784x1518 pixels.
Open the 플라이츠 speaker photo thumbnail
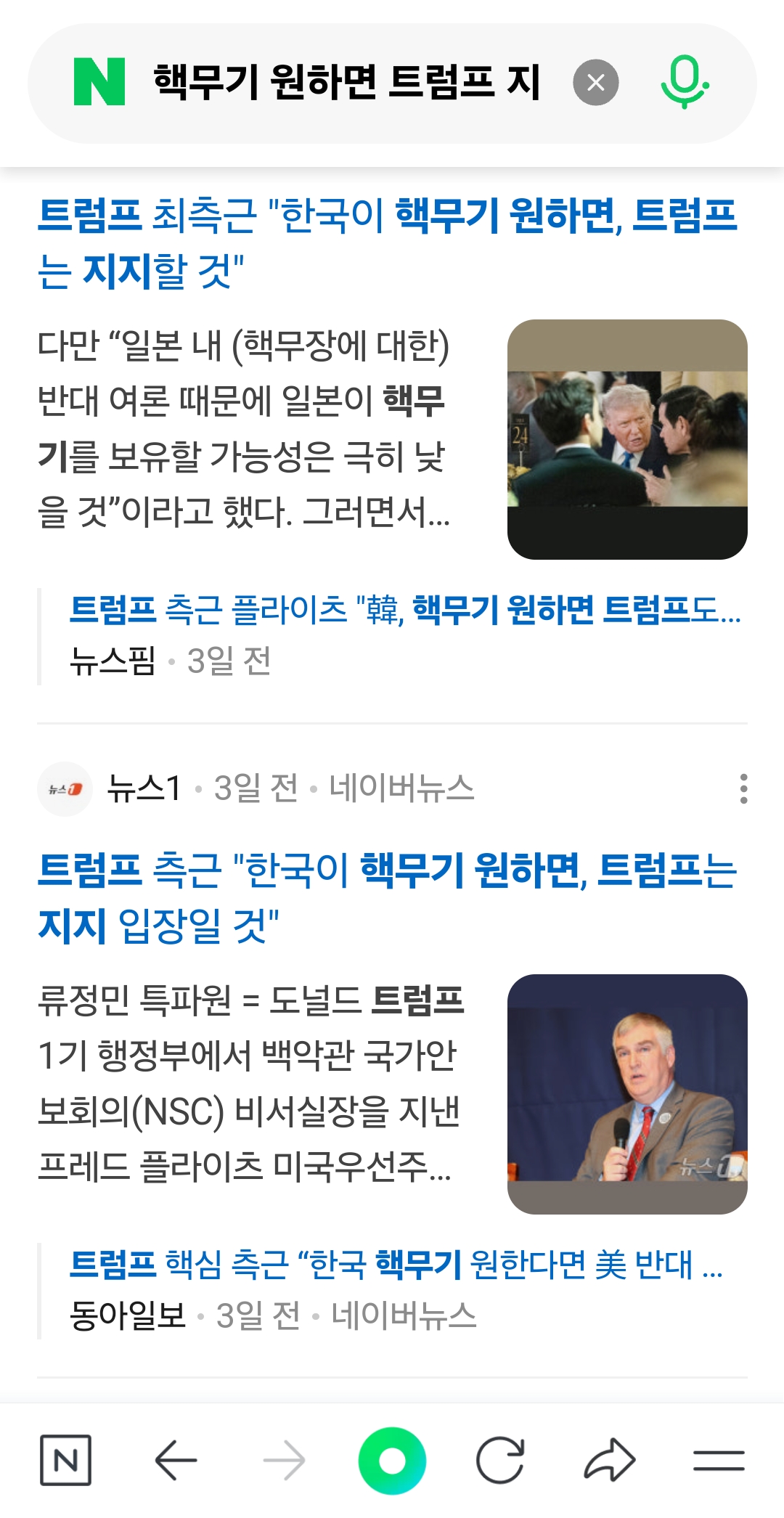627,1094
